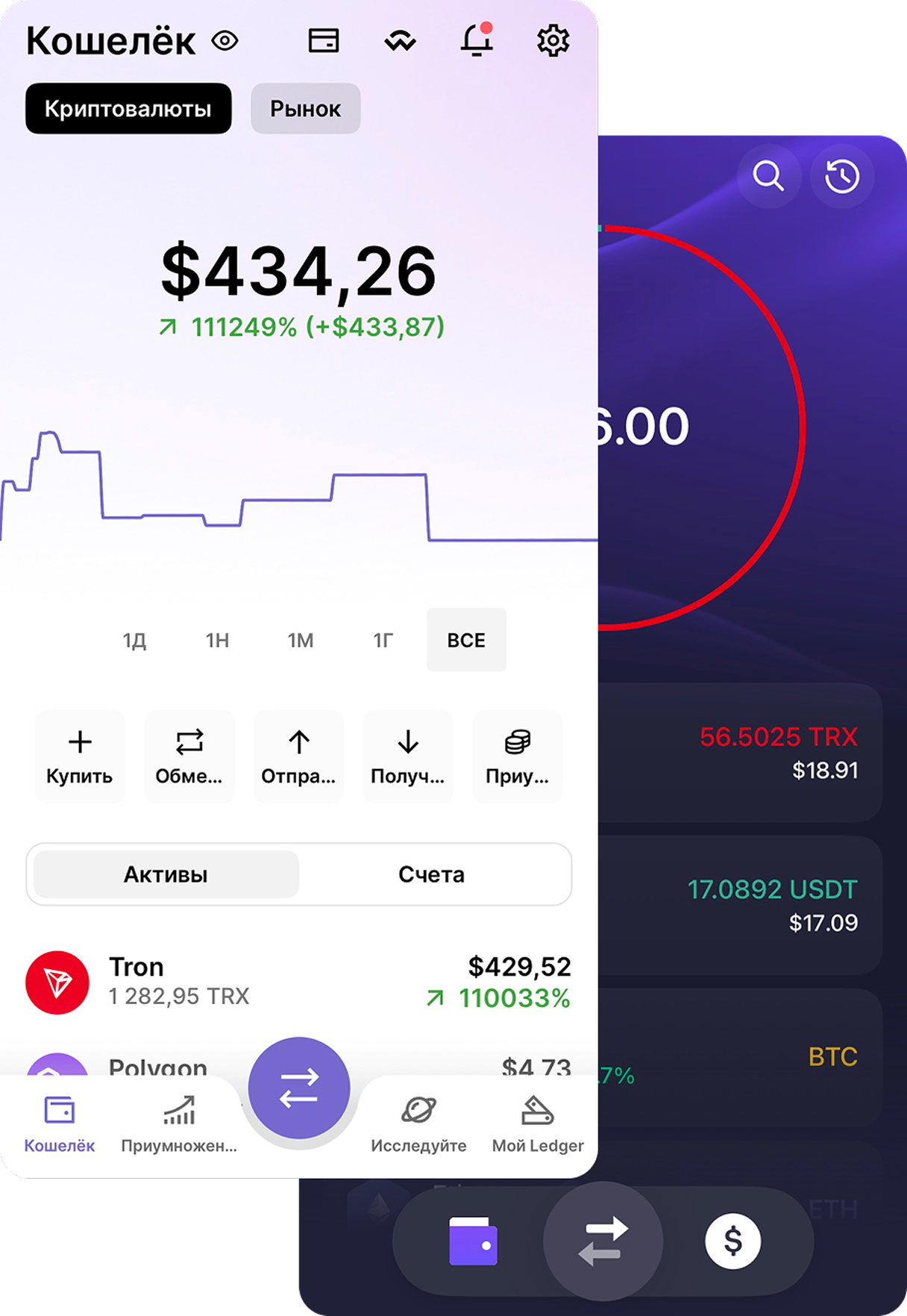
Task: Tap the Купить buy button
Action: click(80, 757)
